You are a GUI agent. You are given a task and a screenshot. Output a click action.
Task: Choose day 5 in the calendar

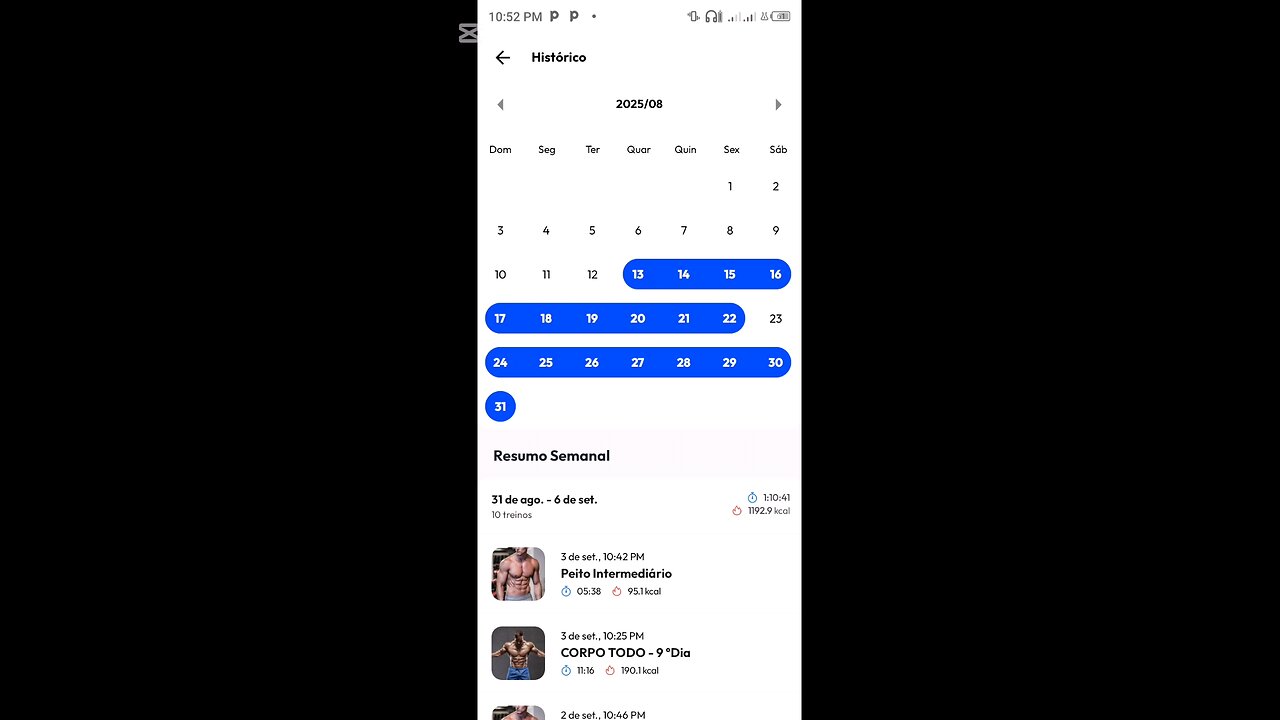pos(592,230)
